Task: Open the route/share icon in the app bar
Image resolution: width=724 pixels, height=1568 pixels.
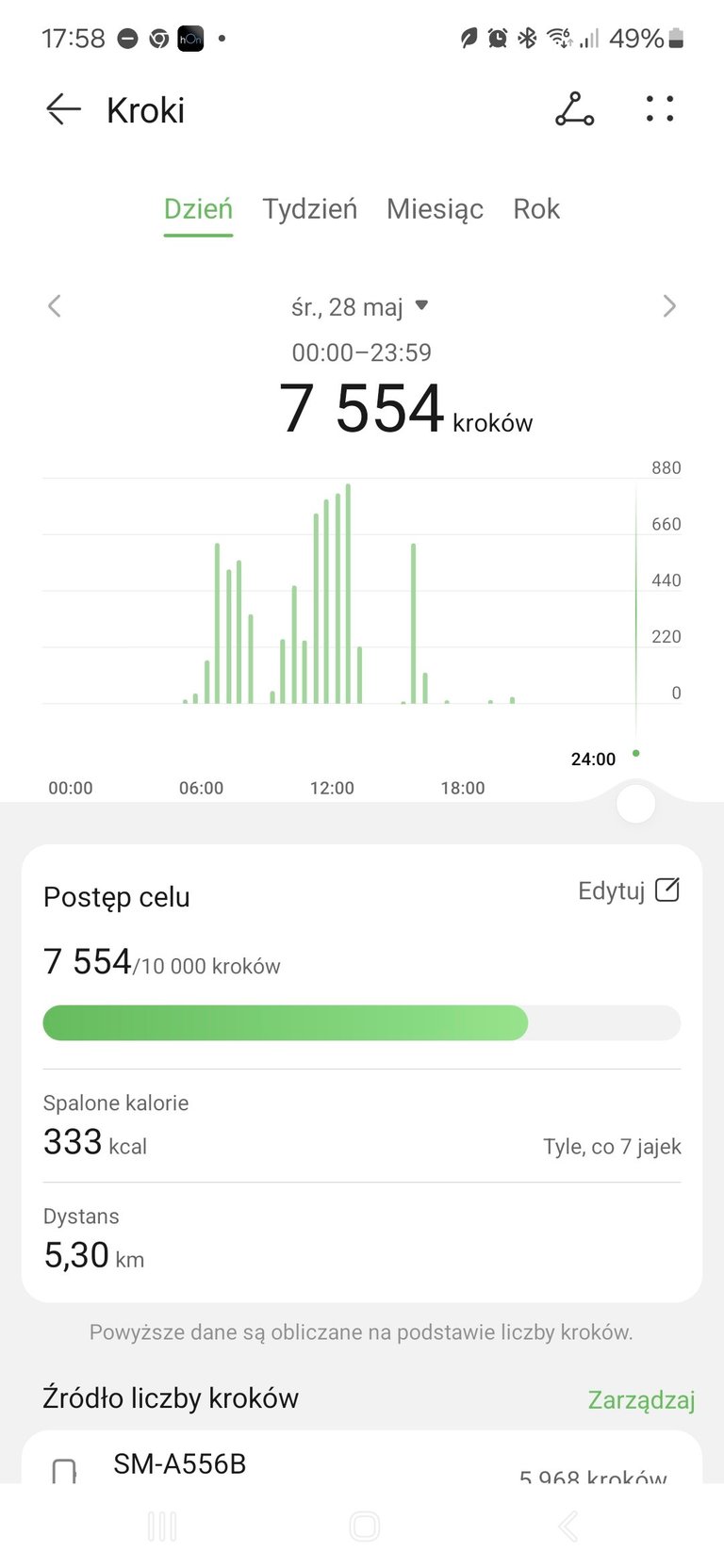Action: (574, 109)
